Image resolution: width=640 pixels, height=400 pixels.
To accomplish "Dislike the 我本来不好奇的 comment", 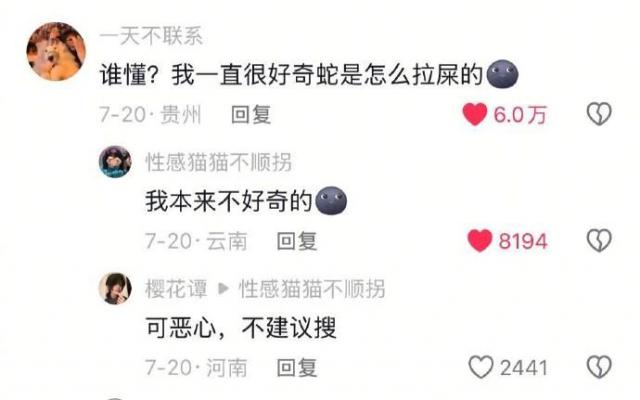I will (x=598, y=241).
